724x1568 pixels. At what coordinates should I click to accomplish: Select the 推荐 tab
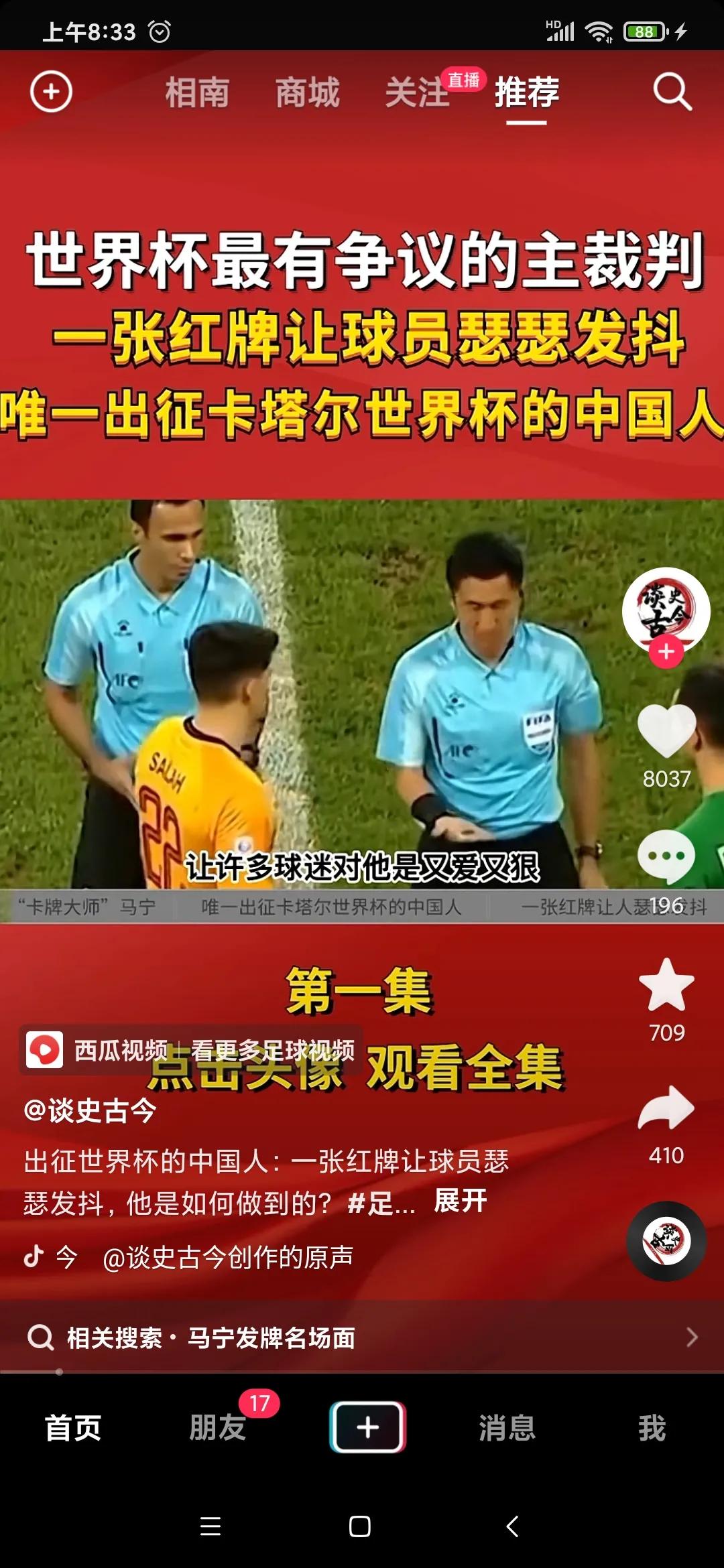coord(527,92)
